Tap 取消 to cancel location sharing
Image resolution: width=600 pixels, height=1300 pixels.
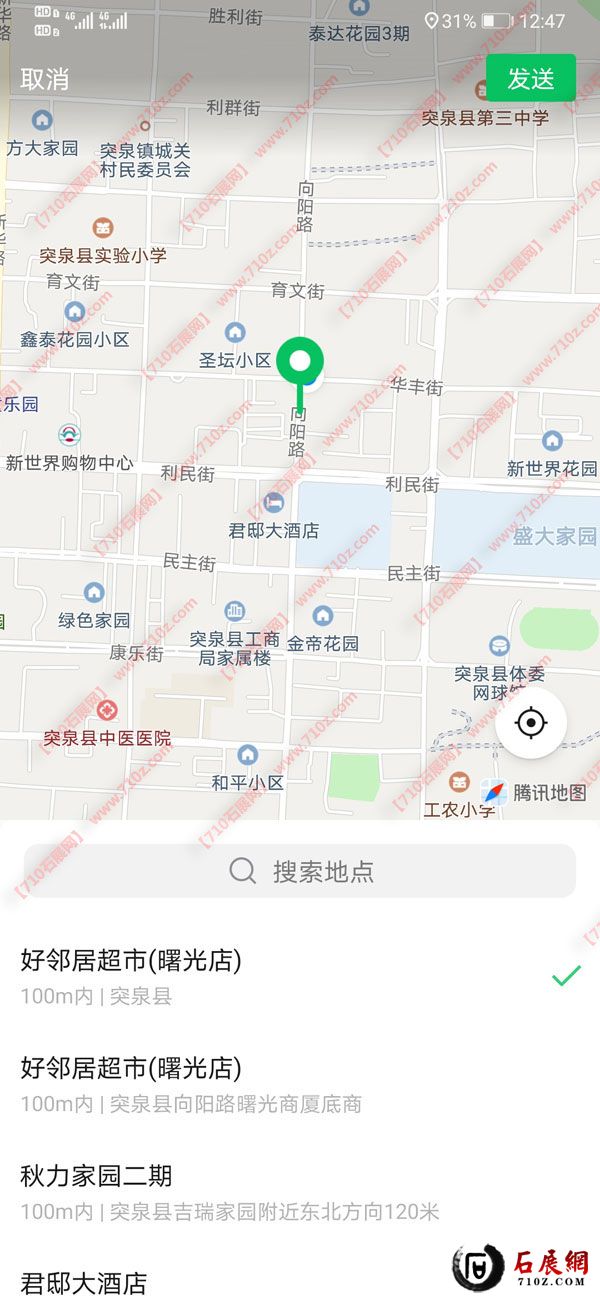coord(45,79)
